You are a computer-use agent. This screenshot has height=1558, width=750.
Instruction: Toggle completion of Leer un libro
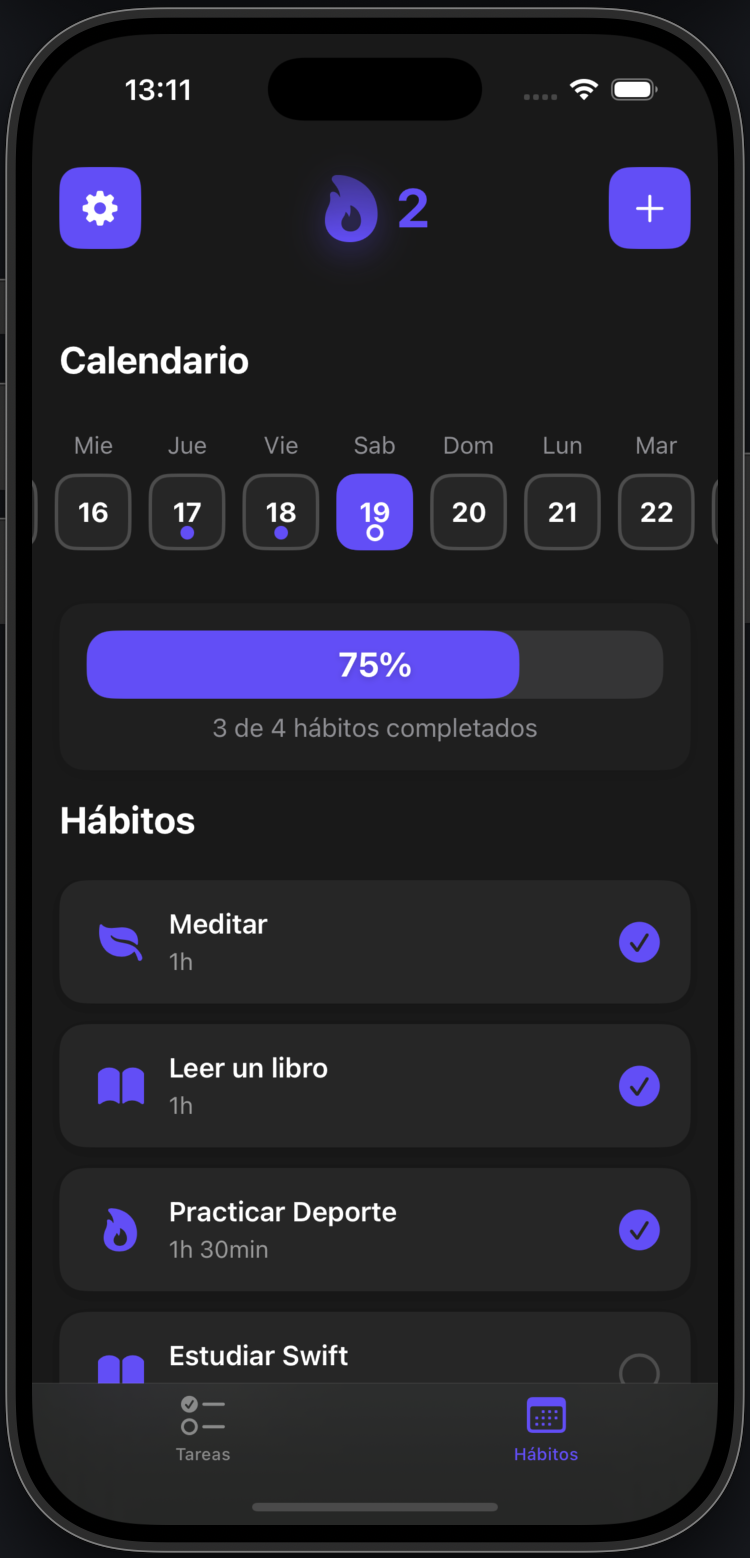[x=639, y=1086]
